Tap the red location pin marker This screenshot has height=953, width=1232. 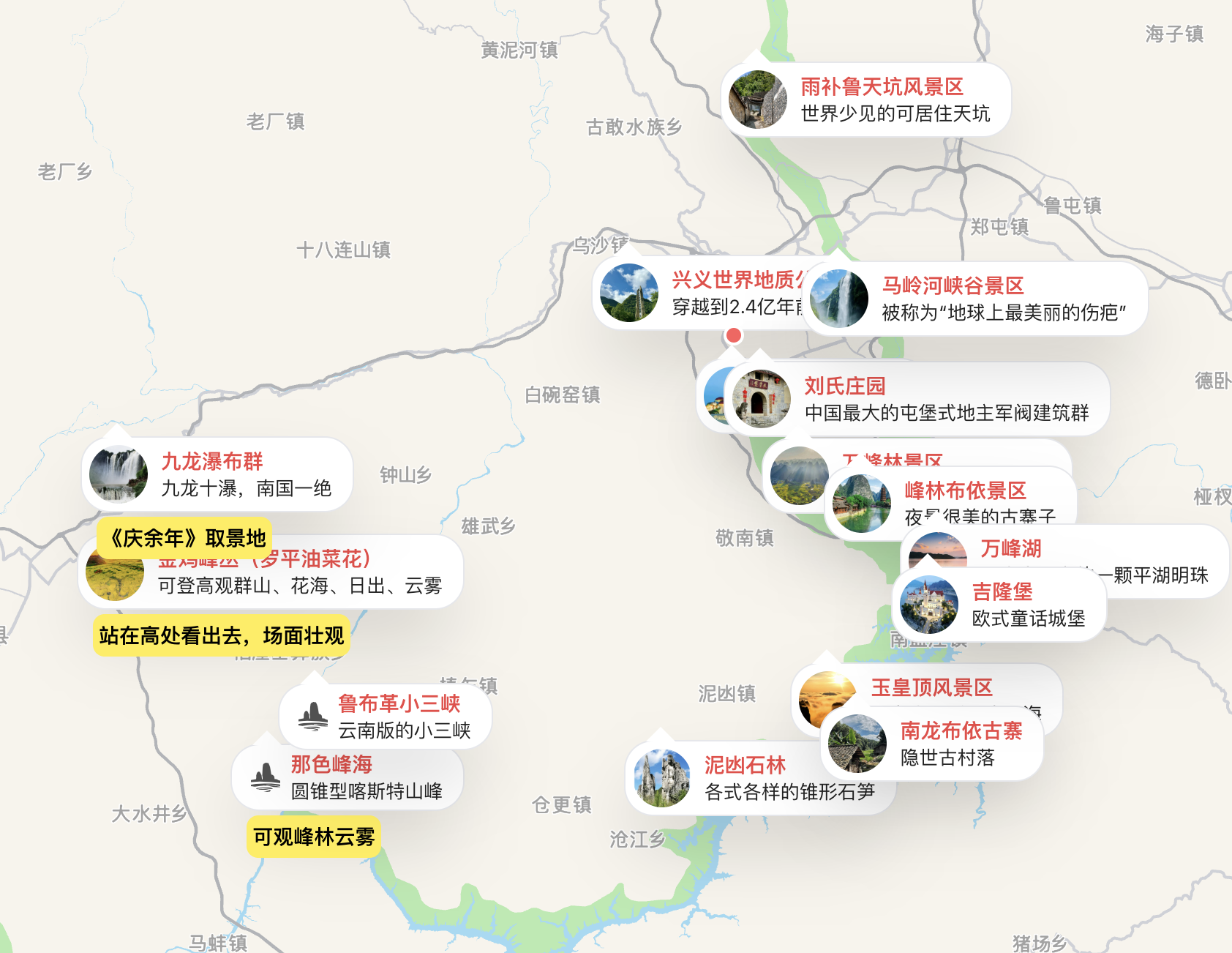(x=733, y=335)
